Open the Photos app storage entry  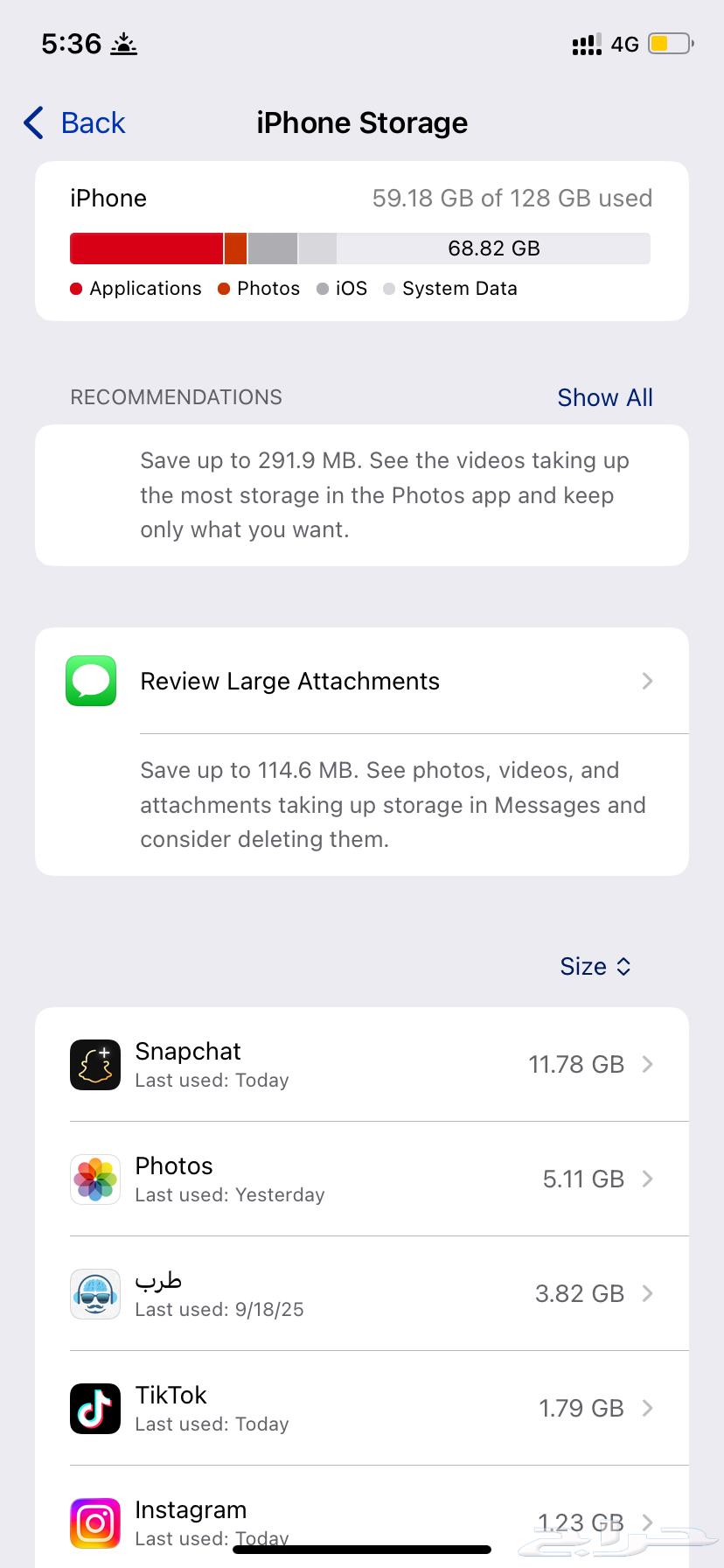tap(362, 1179)
